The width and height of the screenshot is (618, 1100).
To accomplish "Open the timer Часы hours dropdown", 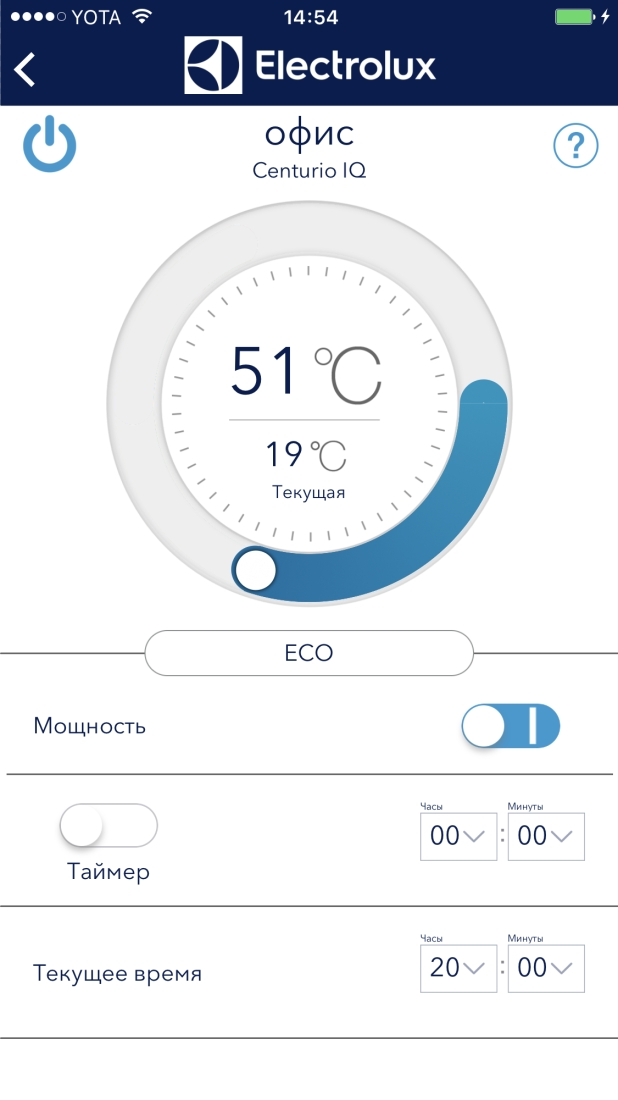I will click(458, 837).
